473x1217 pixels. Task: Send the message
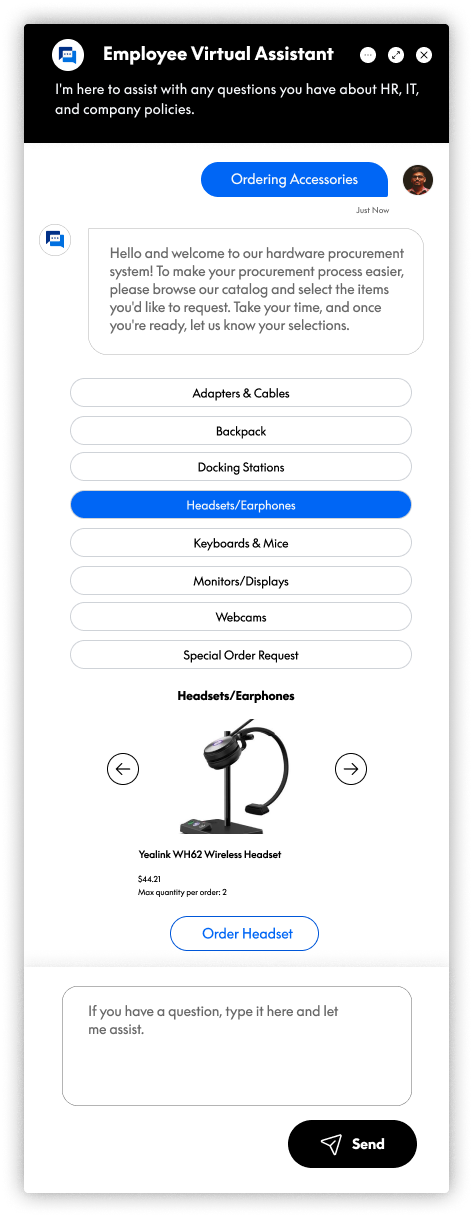pos(352,1144)
